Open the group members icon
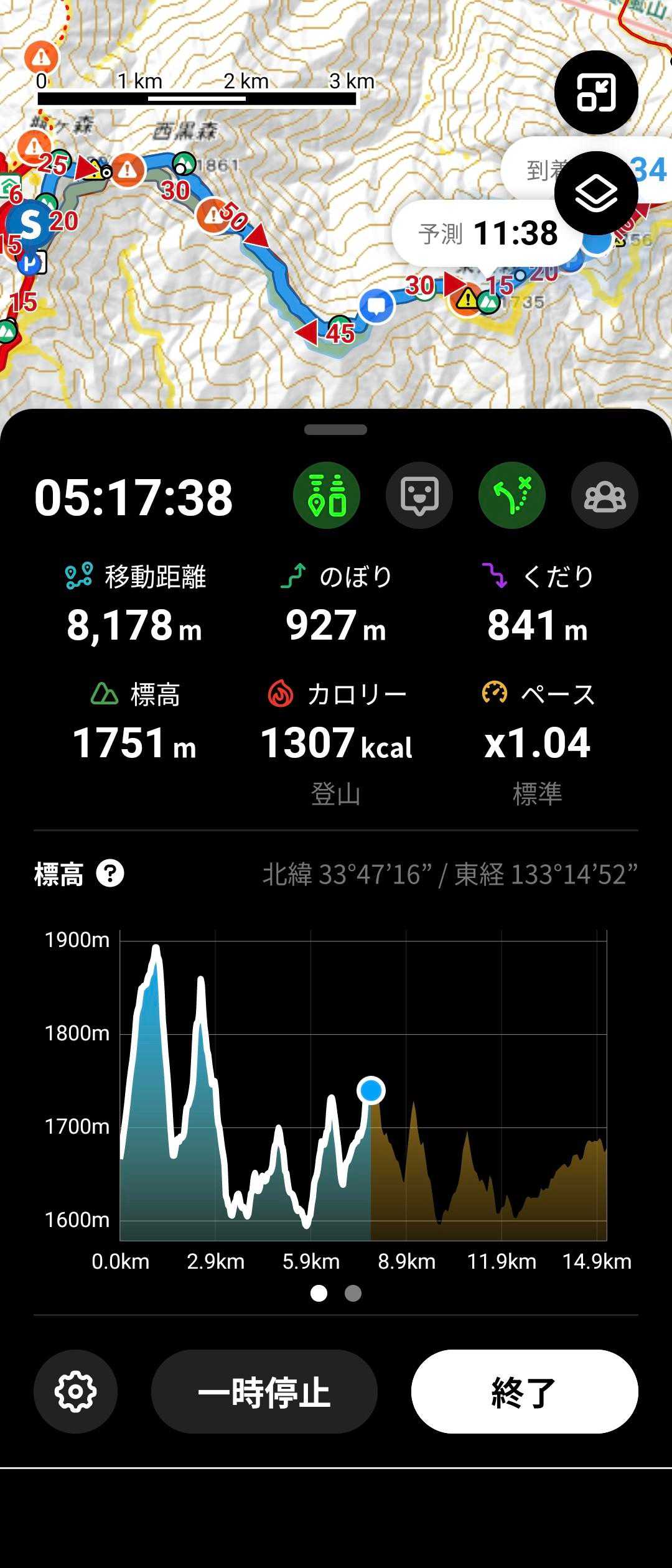 pos(604,495)
